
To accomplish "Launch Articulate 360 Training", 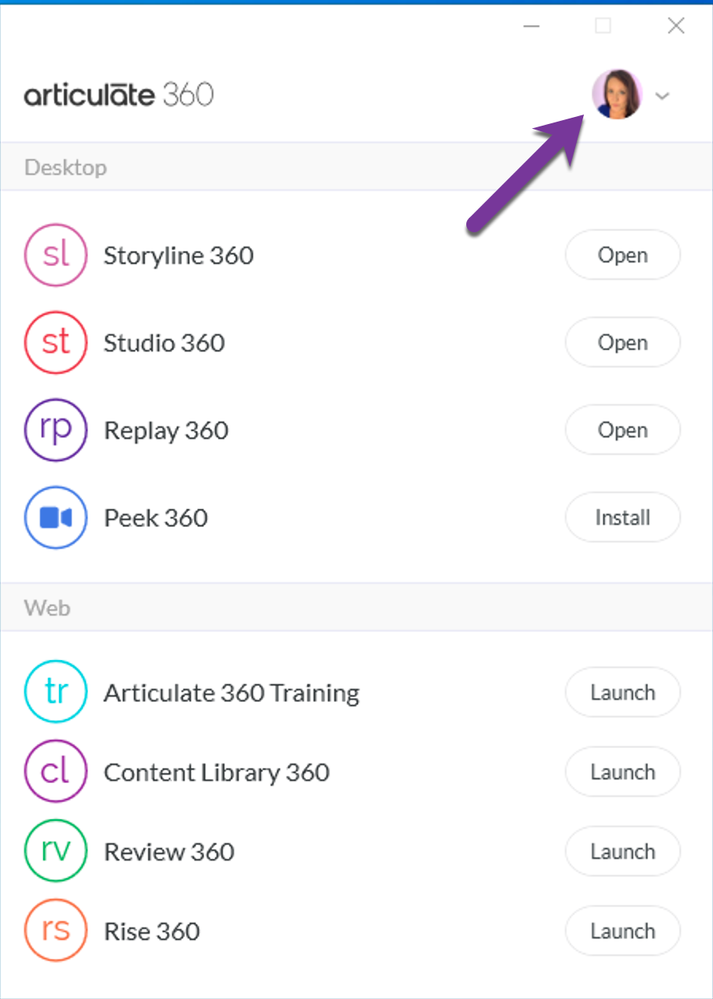I will [x=622, y=693].
